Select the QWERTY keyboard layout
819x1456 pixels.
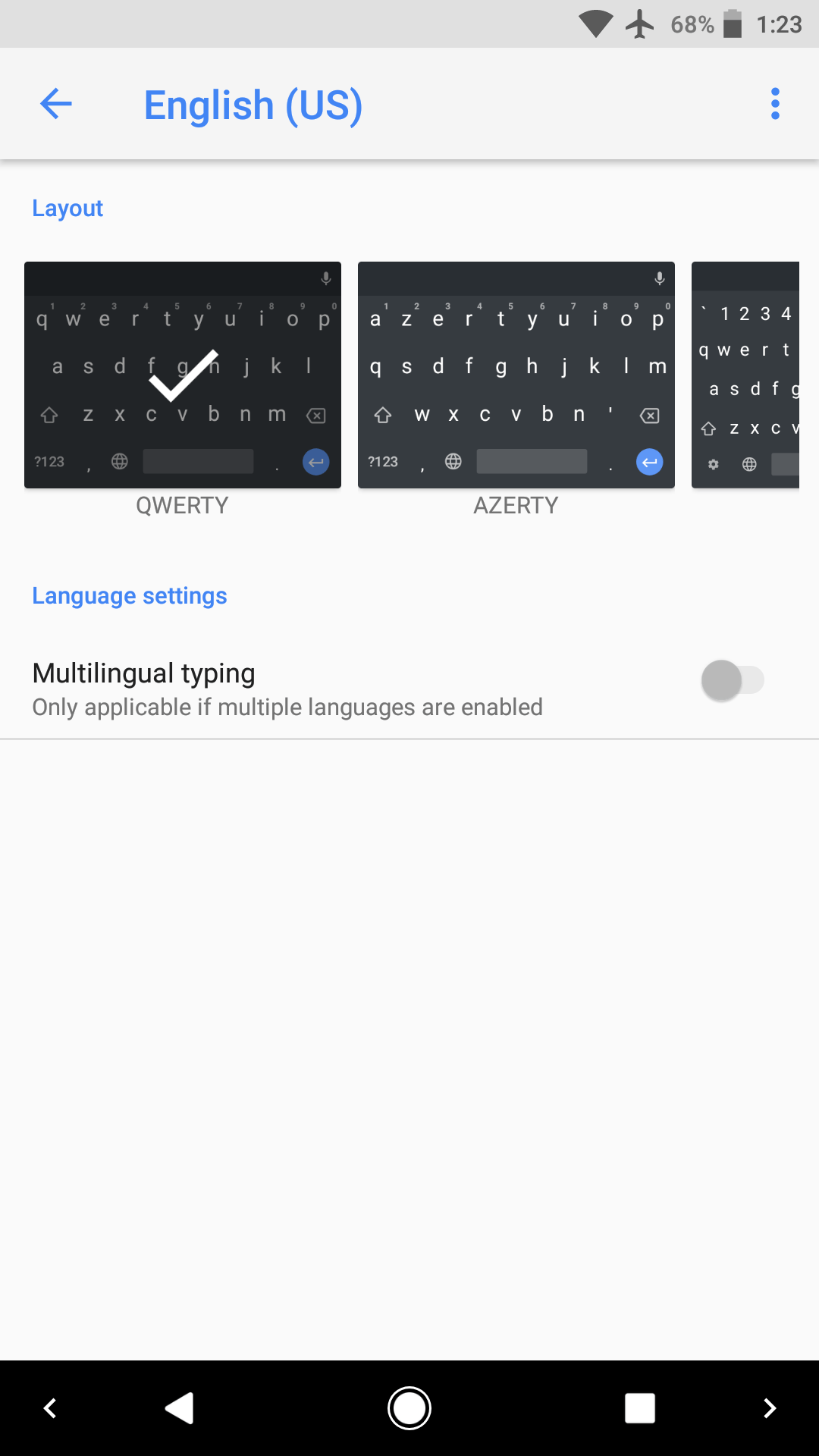[182, 375]
